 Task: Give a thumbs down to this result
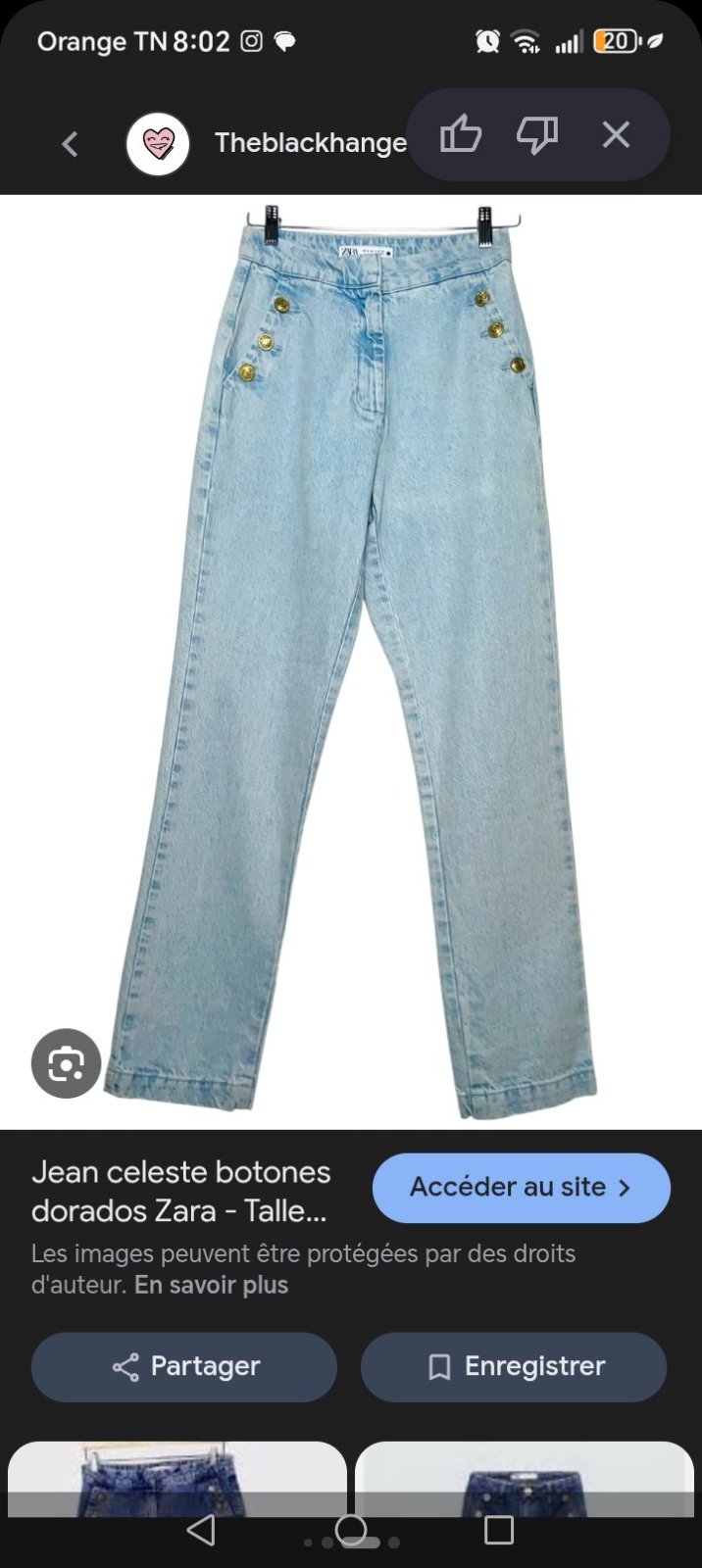(537, 134)
